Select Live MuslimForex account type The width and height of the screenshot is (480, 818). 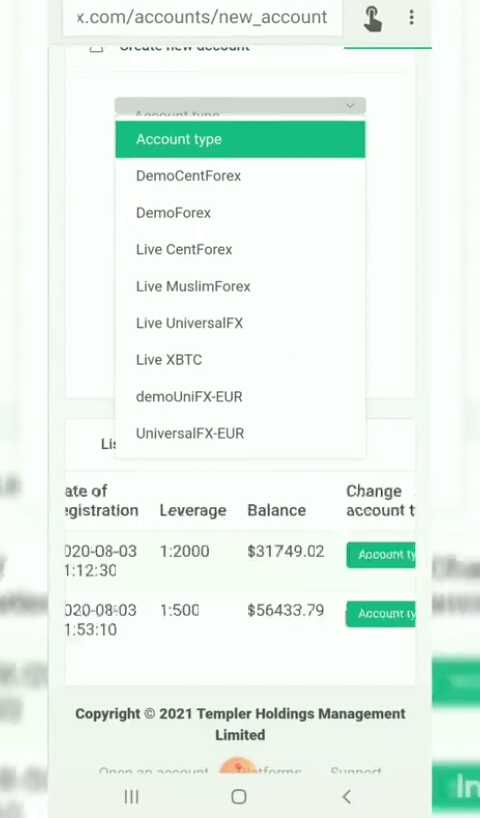240,286
